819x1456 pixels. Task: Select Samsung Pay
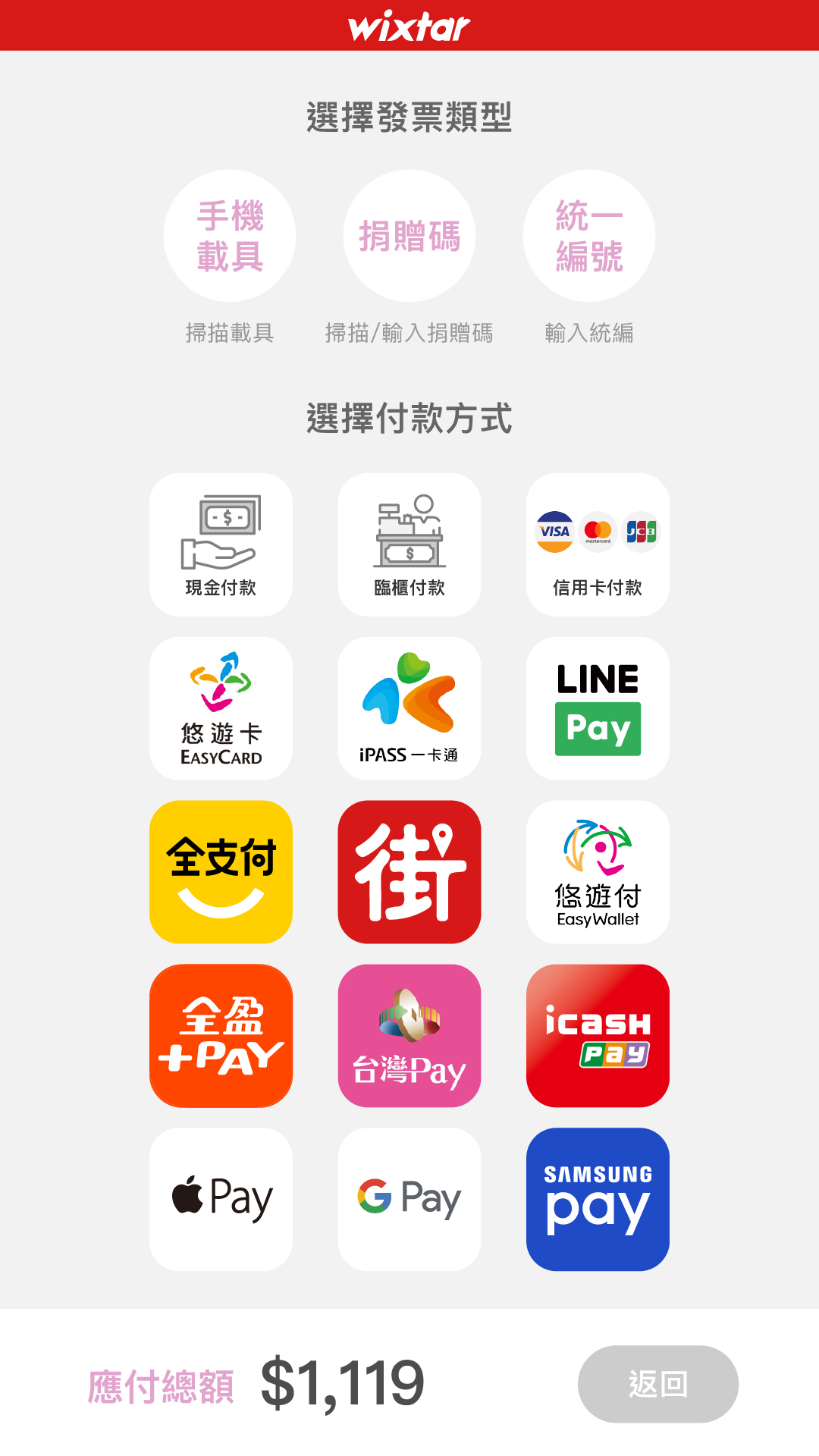(598, 1200)
